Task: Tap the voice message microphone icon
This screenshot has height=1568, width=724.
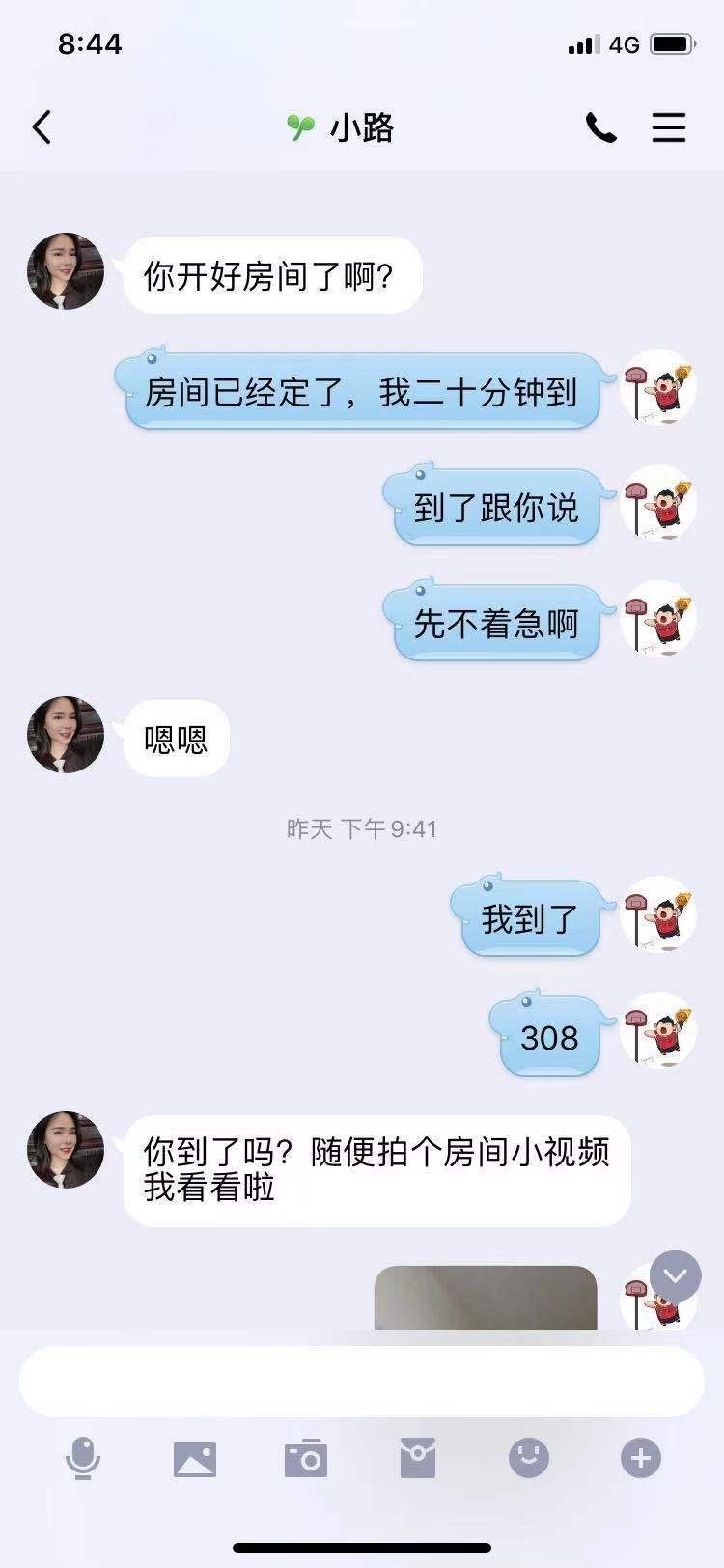Action: [84, 1460]
